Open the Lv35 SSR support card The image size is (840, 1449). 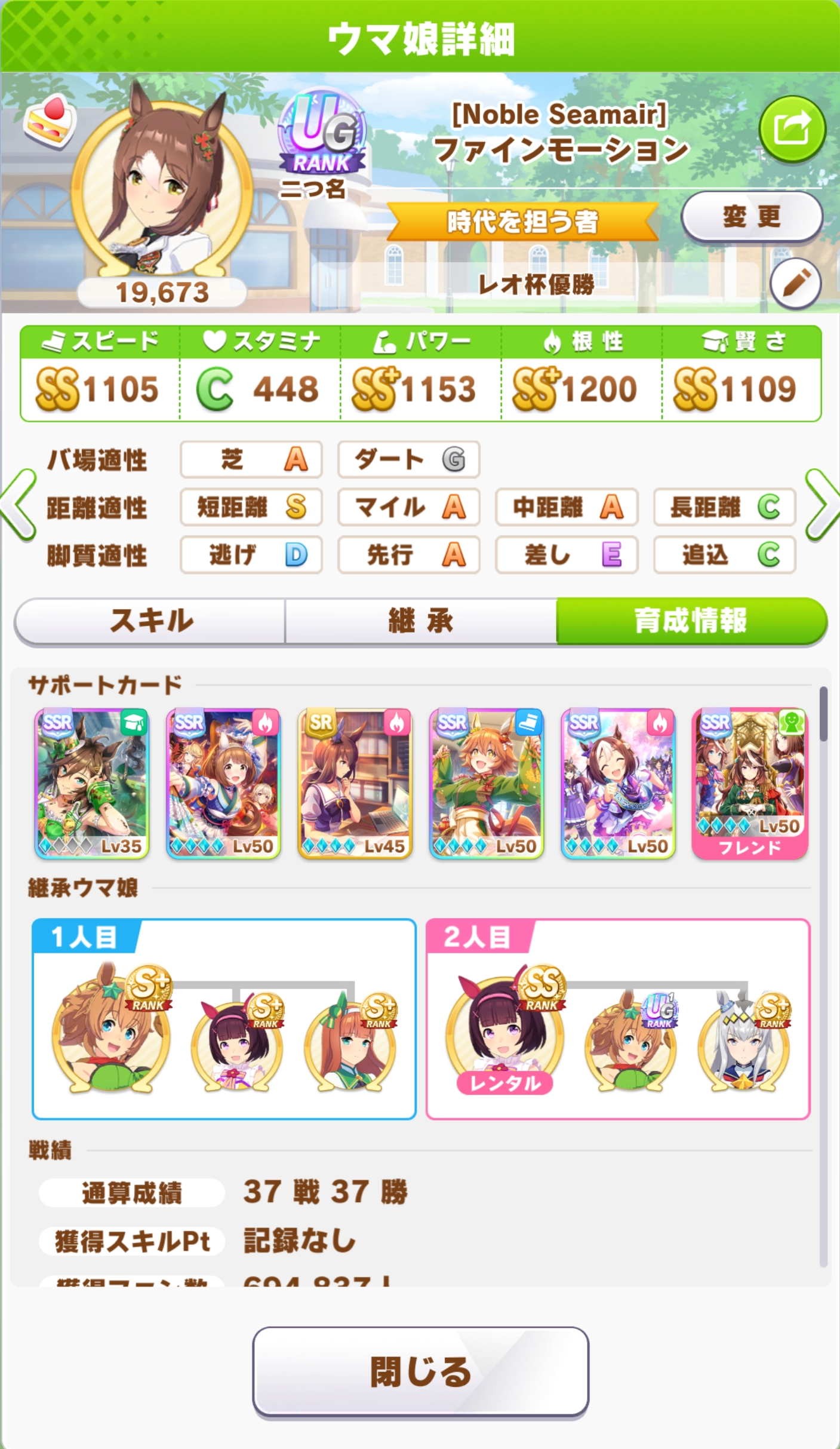coord(92,784)
